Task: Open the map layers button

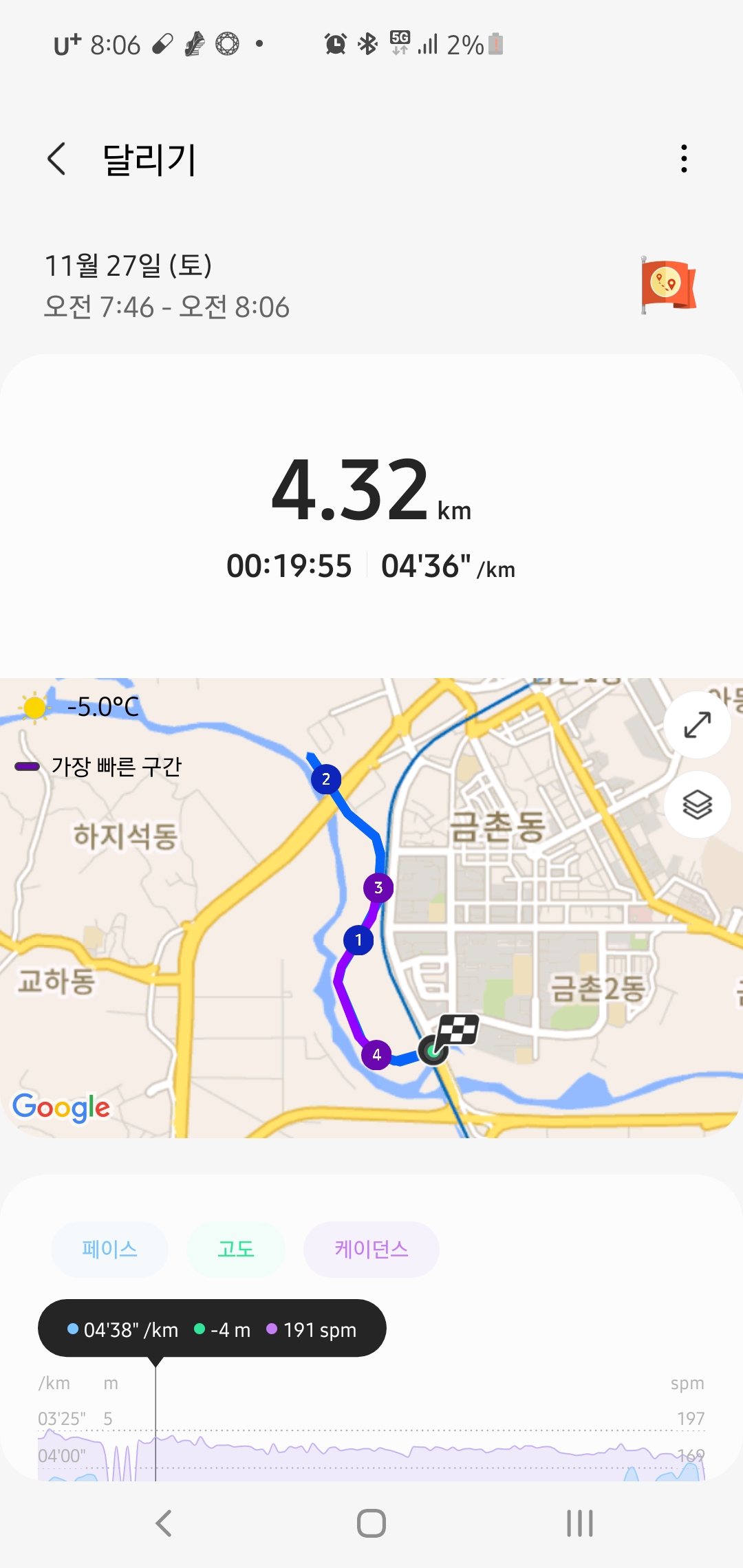Action: [x=697, y=805]
